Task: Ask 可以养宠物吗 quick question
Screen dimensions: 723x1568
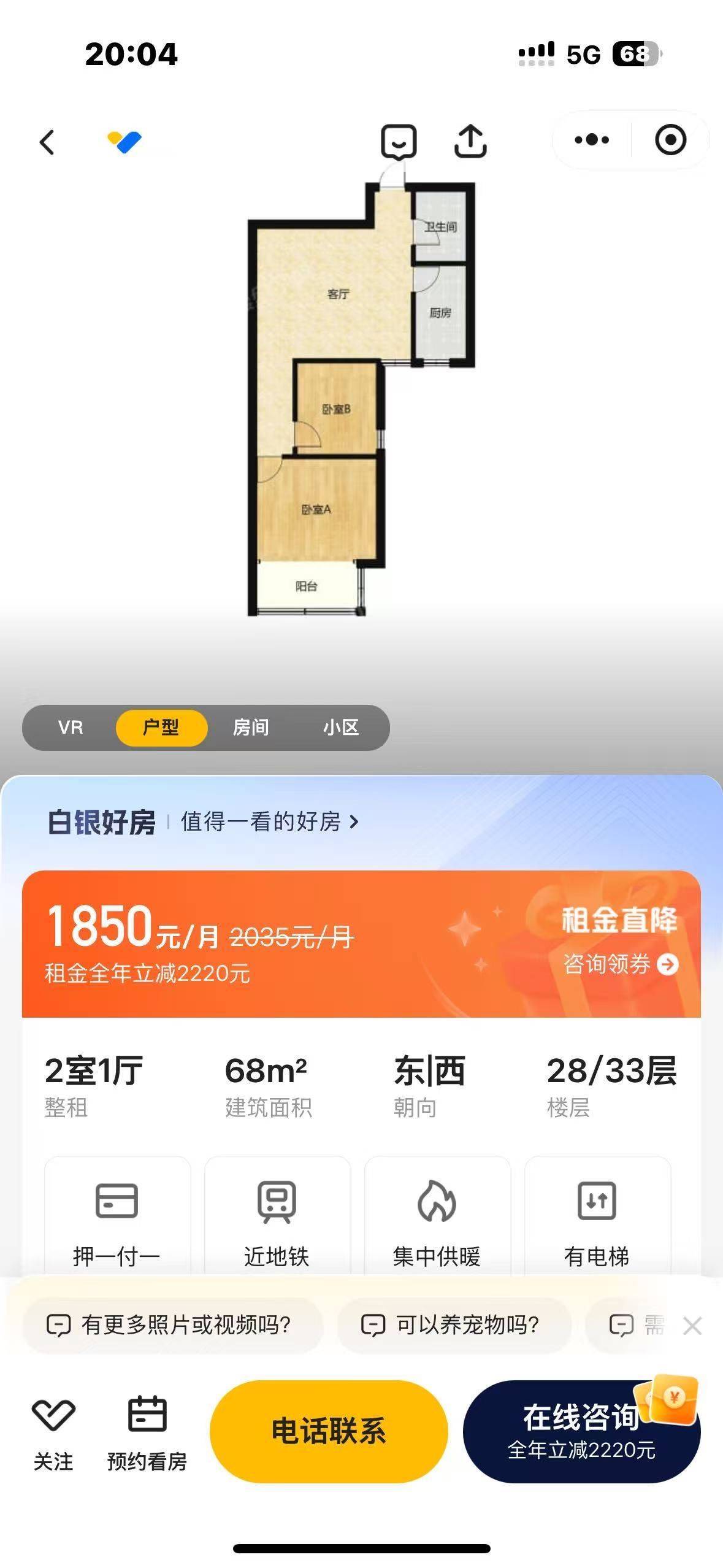Action: click(454, 1325)
